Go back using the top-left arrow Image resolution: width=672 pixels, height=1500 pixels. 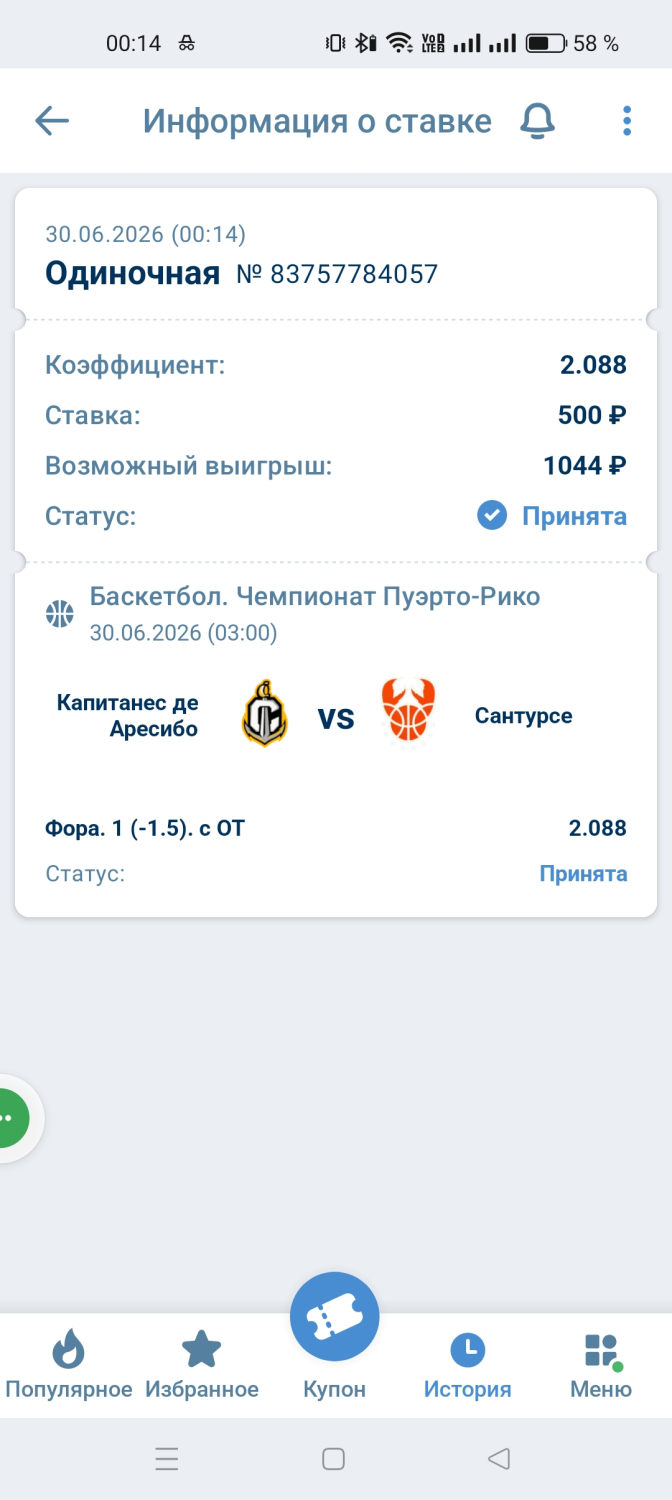pyautogui.click(x=52, y=121)
